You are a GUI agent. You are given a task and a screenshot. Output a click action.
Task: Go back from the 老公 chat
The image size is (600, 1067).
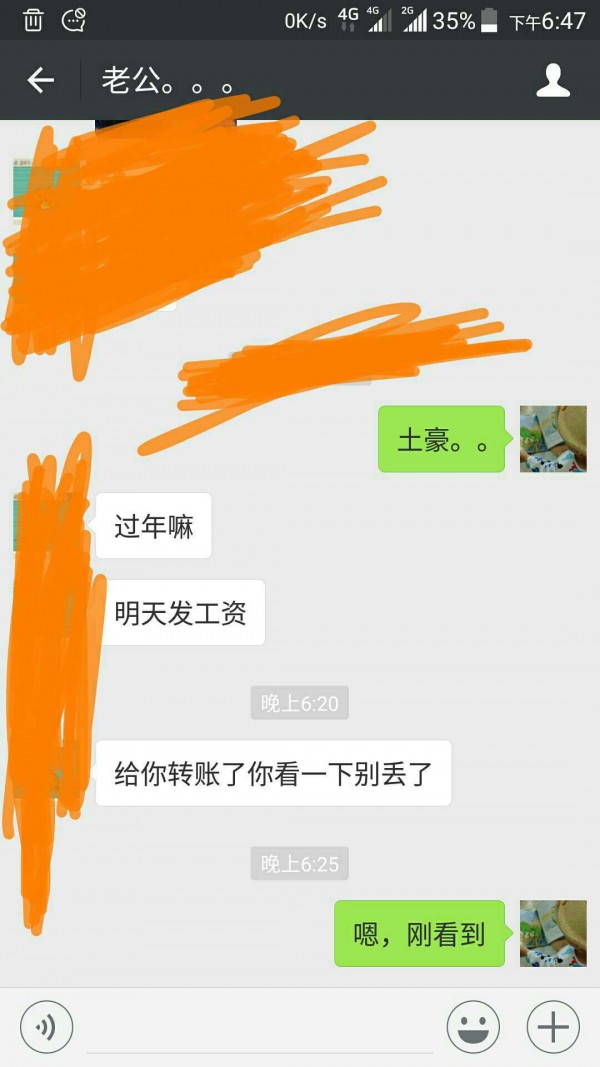40,80
